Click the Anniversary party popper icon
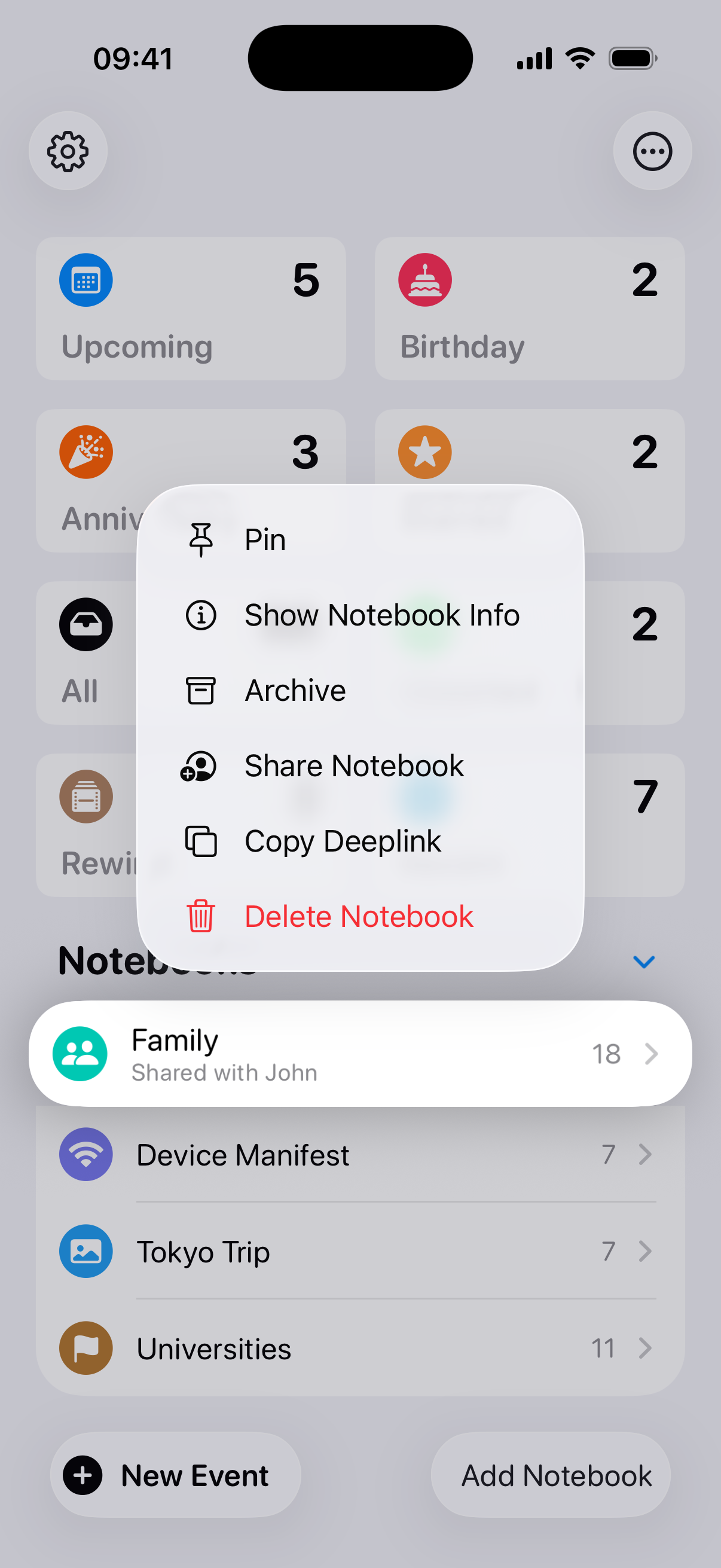This screenshot has width=721, height=1568. 85,451
